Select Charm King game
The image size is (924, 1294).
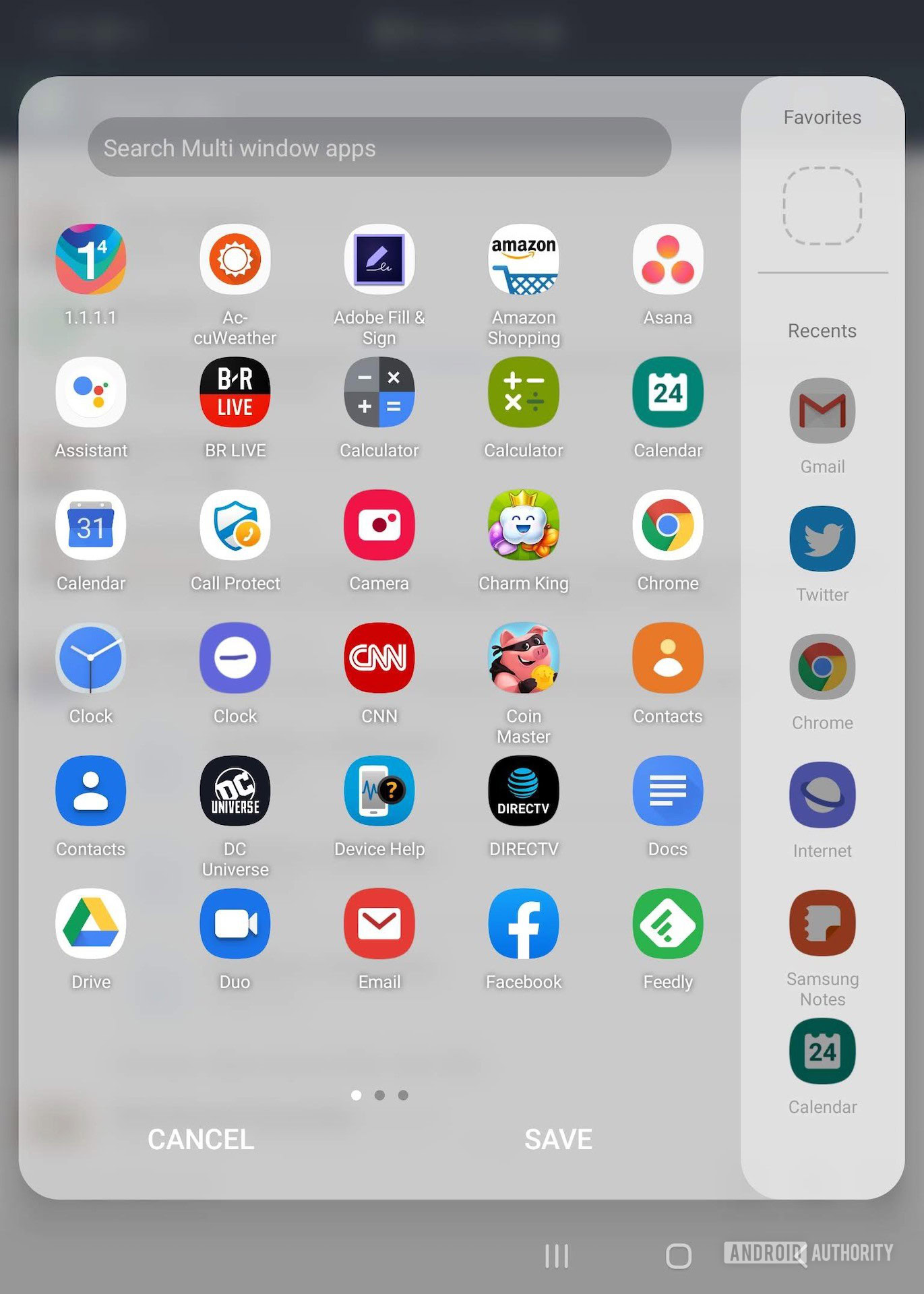tap(523, 525)
